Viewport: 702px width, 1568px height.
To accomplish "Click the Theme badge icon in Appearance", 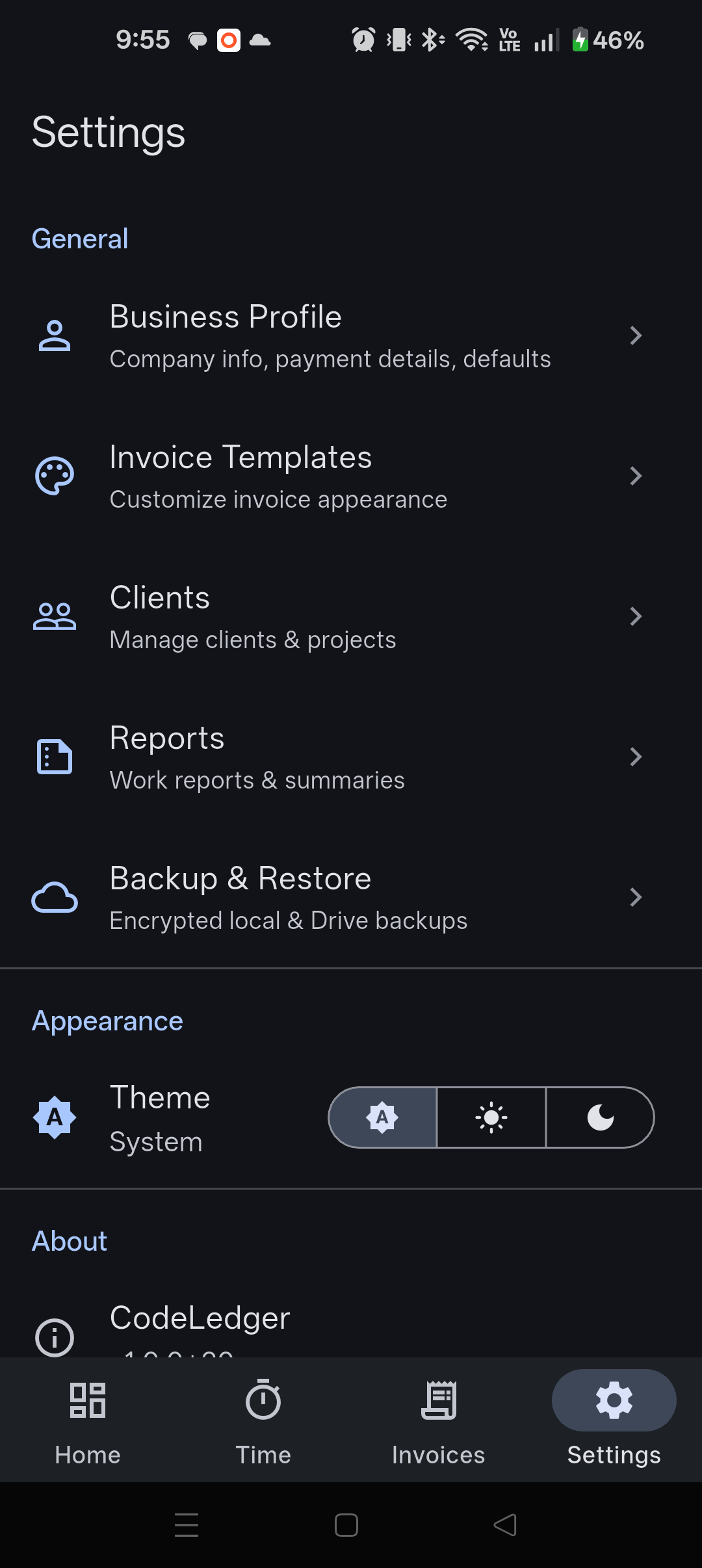I will (55, 1117).
